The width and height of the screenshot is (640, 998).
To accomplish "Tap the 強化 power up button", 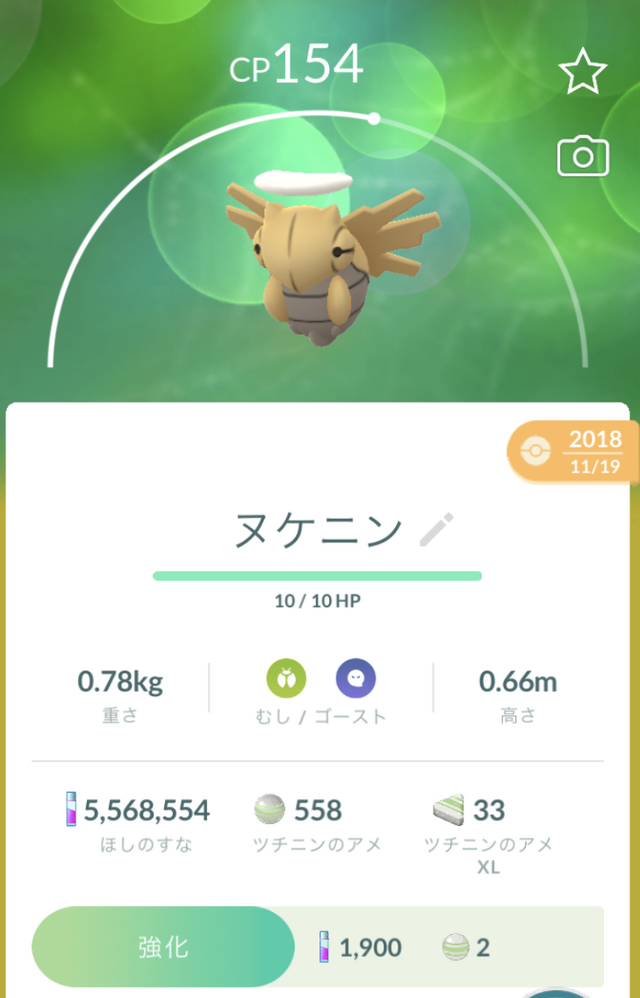I will [x=163, y=946].
